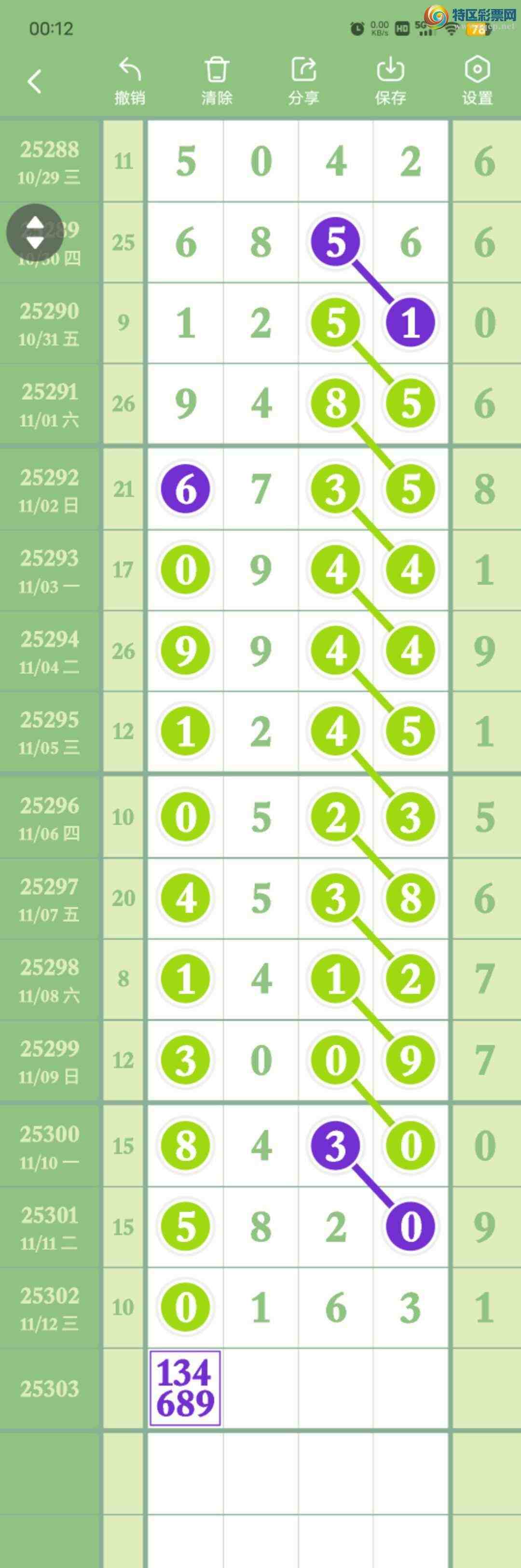Clear all marks with 清除
Screen dimensions: 521x1568
217,81
